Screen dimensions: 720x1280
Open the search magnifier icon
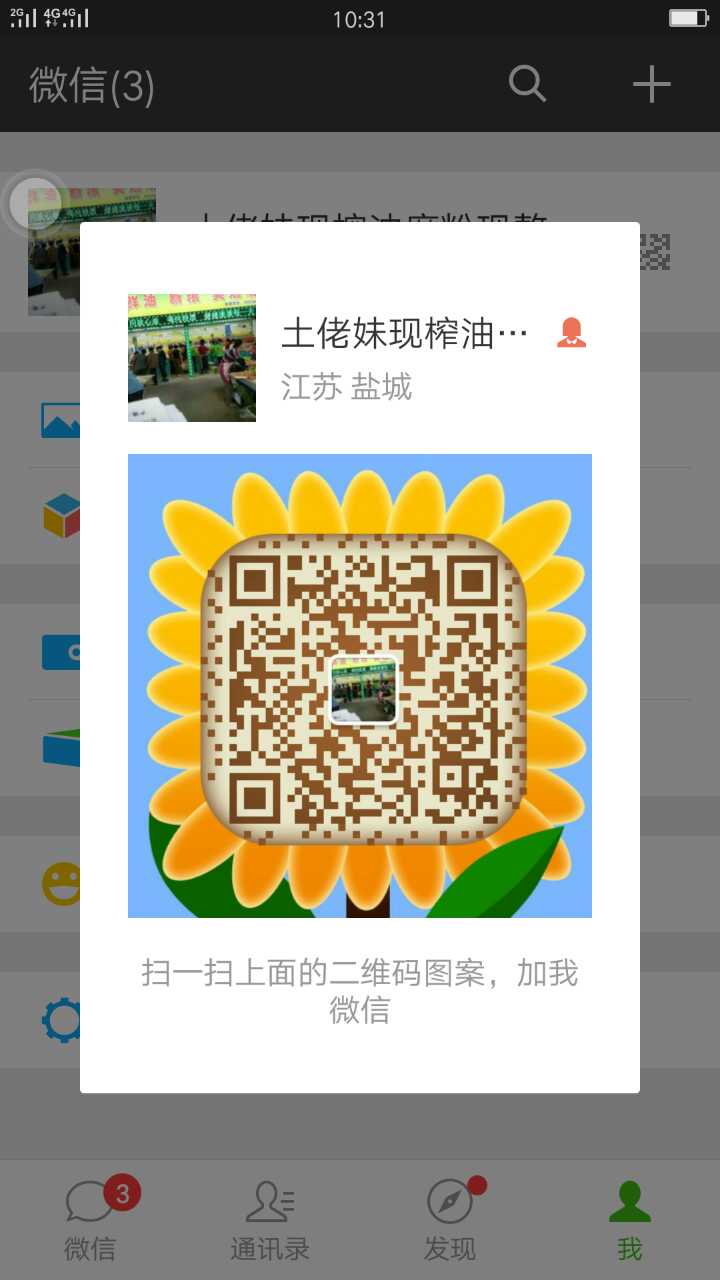[527, 84]
